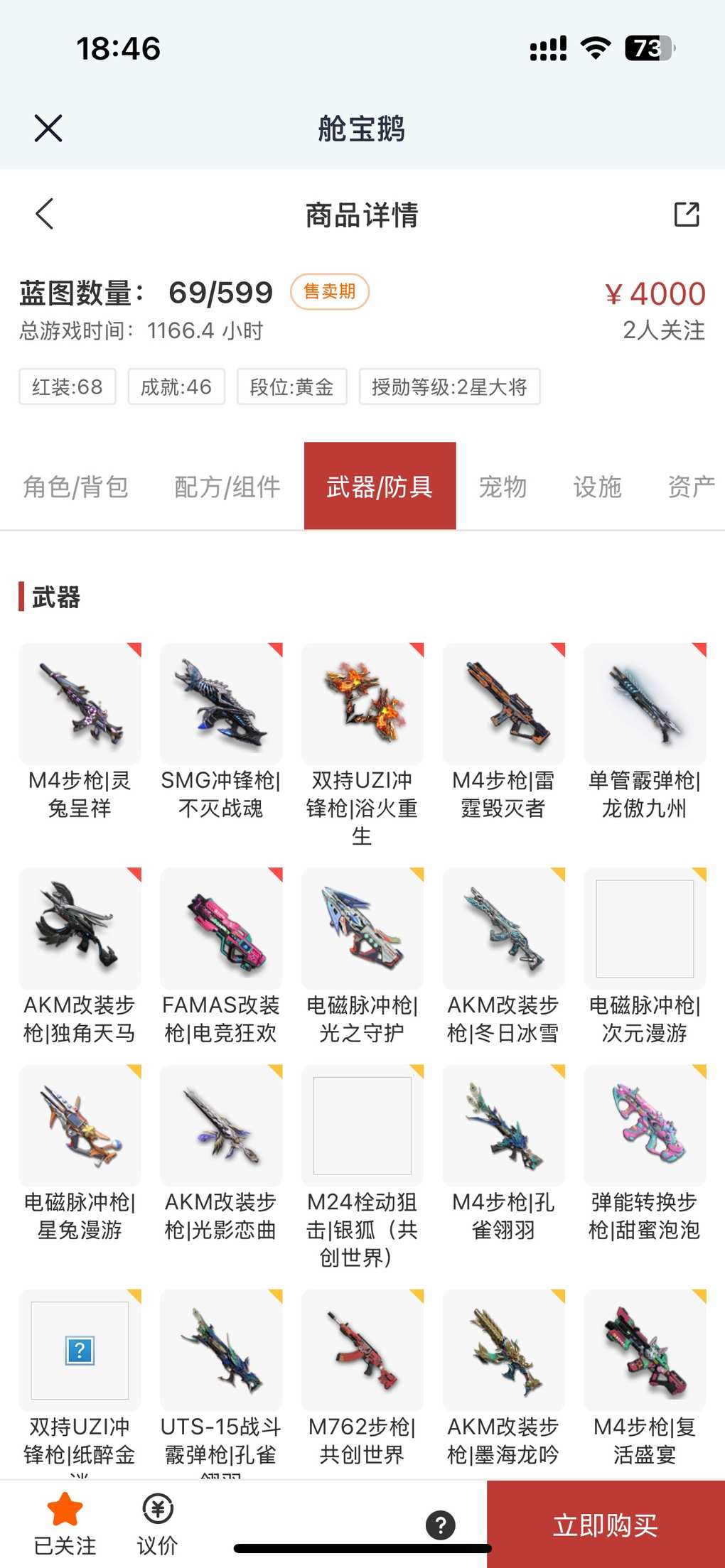
Task: Share this listing via the export icon
Action: pyautogui.click(x=686, y=214)
